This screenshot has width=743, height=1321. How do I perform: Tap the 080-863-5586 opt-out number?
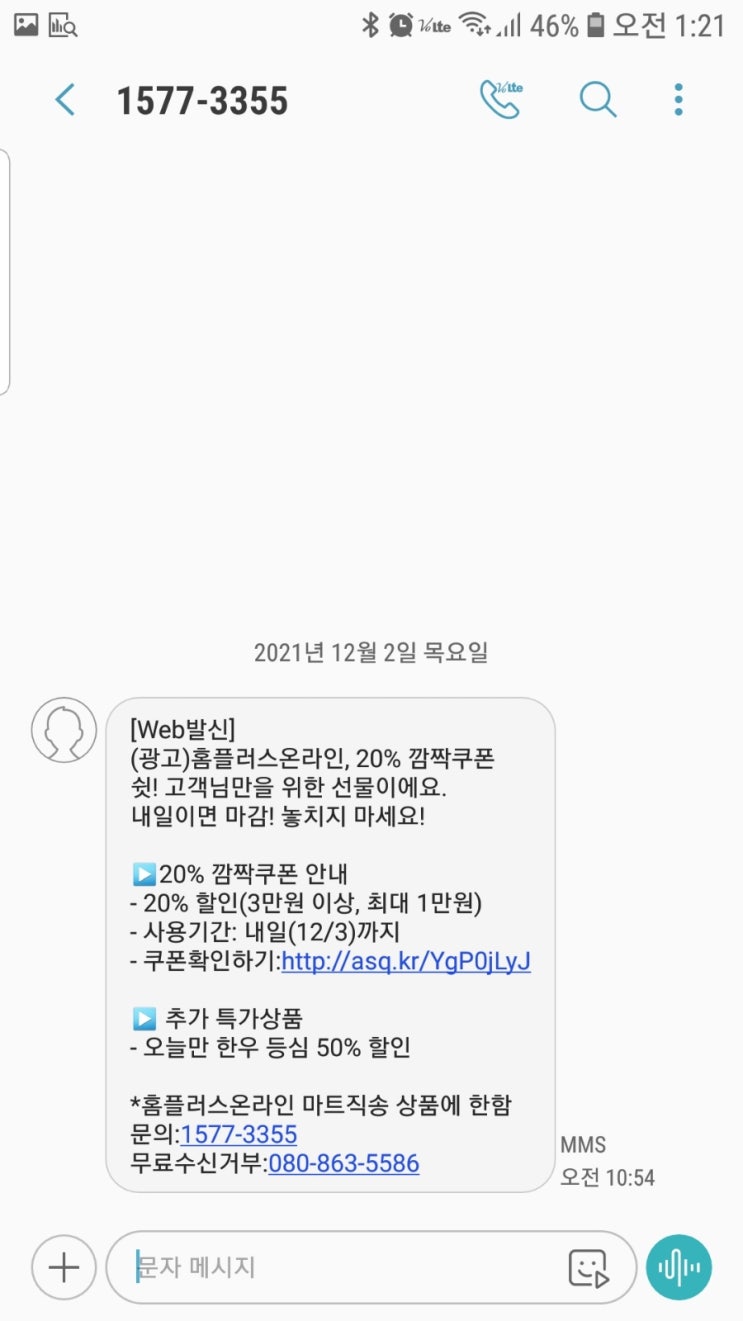pyautogui.click(x=344, y=1164)
